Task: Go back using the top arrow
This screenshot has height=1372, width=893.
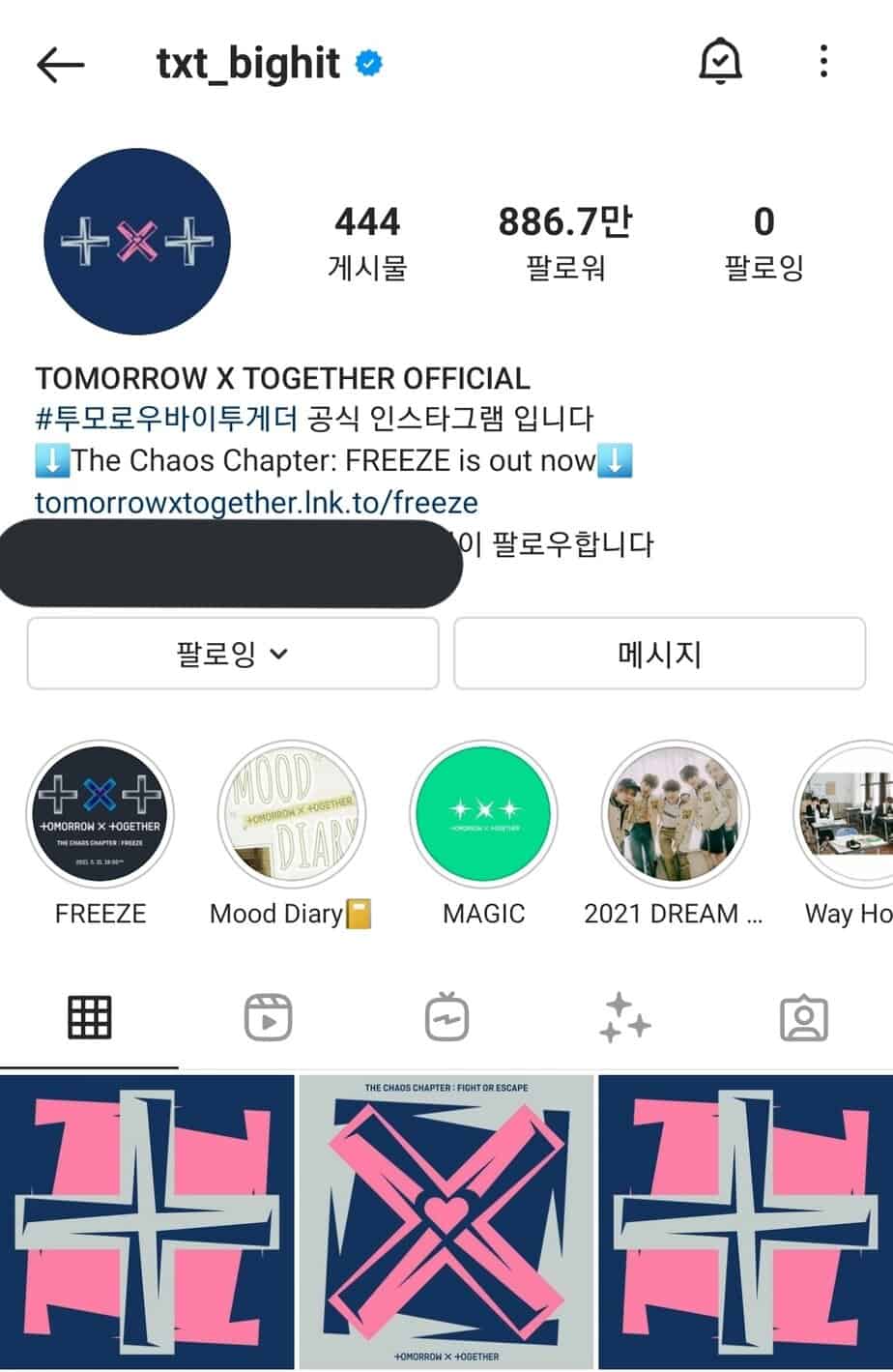Action: [60, 65]
